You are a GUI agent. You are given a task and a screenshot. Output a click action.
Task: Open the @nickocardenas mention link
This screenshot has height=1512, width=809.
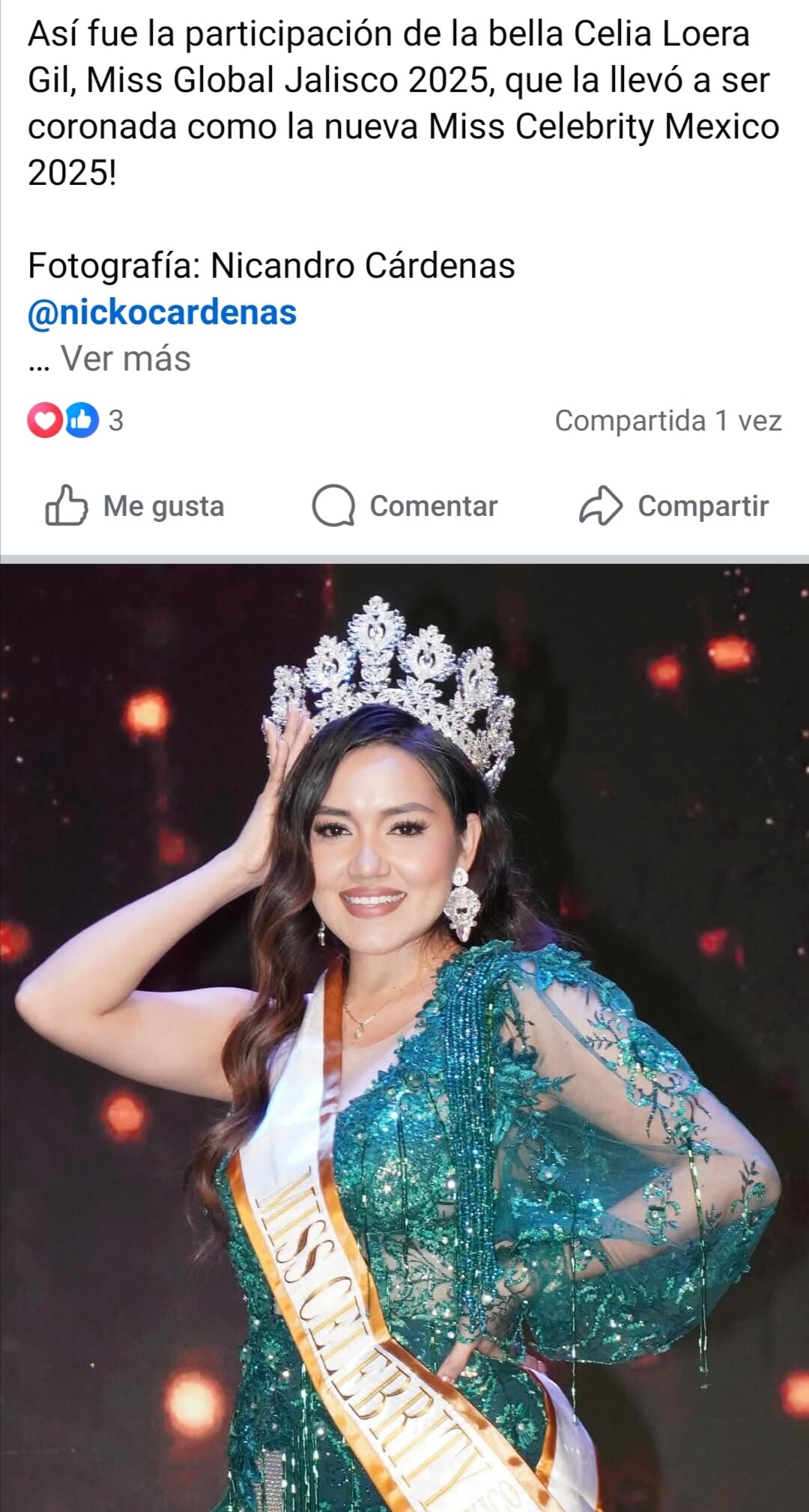(162, 312)
